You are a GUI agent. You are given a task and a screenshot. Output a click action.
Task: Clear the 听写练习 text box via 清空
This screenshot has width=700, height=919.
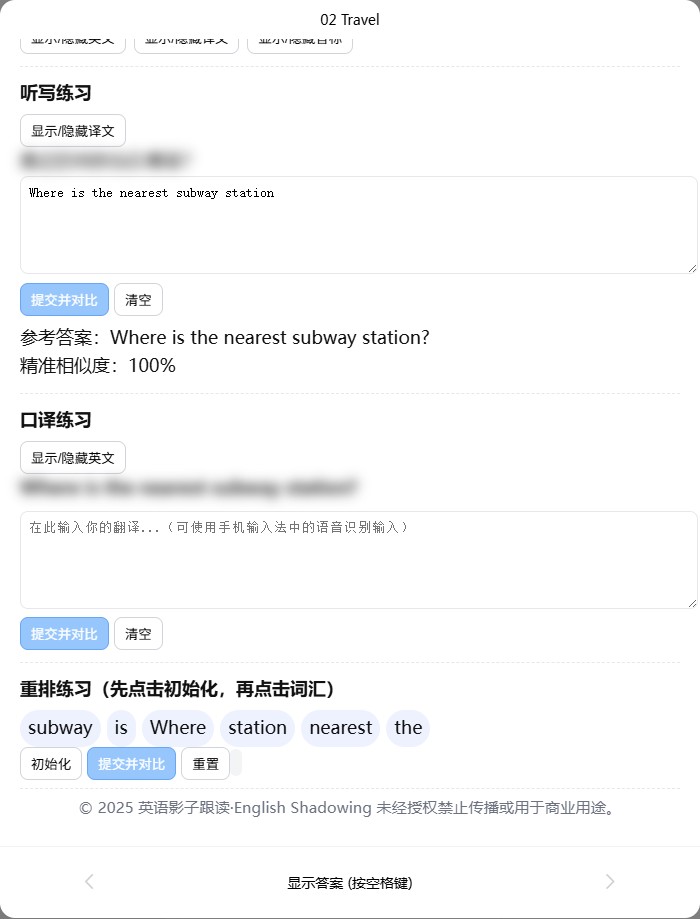(138, 300)
